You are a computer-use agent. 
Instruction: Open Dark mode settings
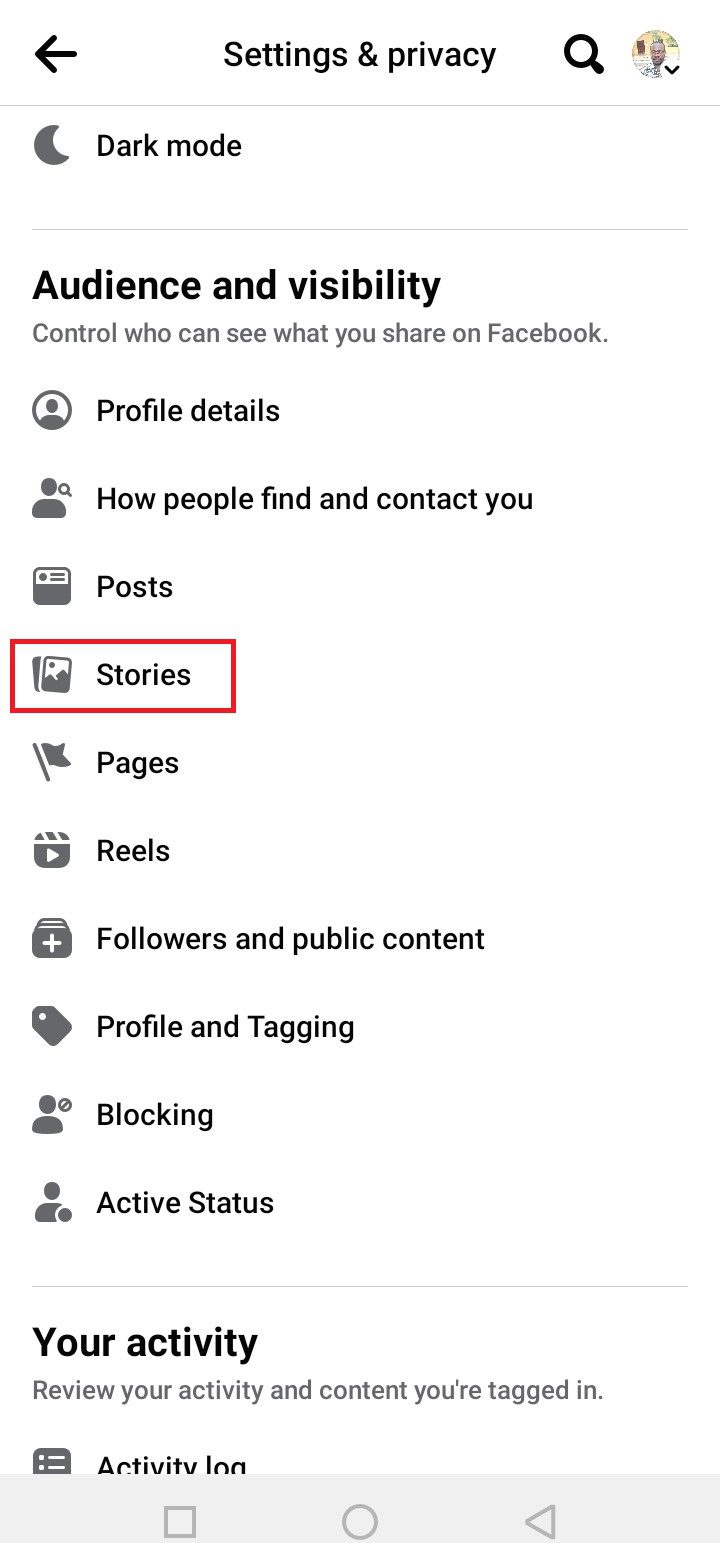coord(360,146)
